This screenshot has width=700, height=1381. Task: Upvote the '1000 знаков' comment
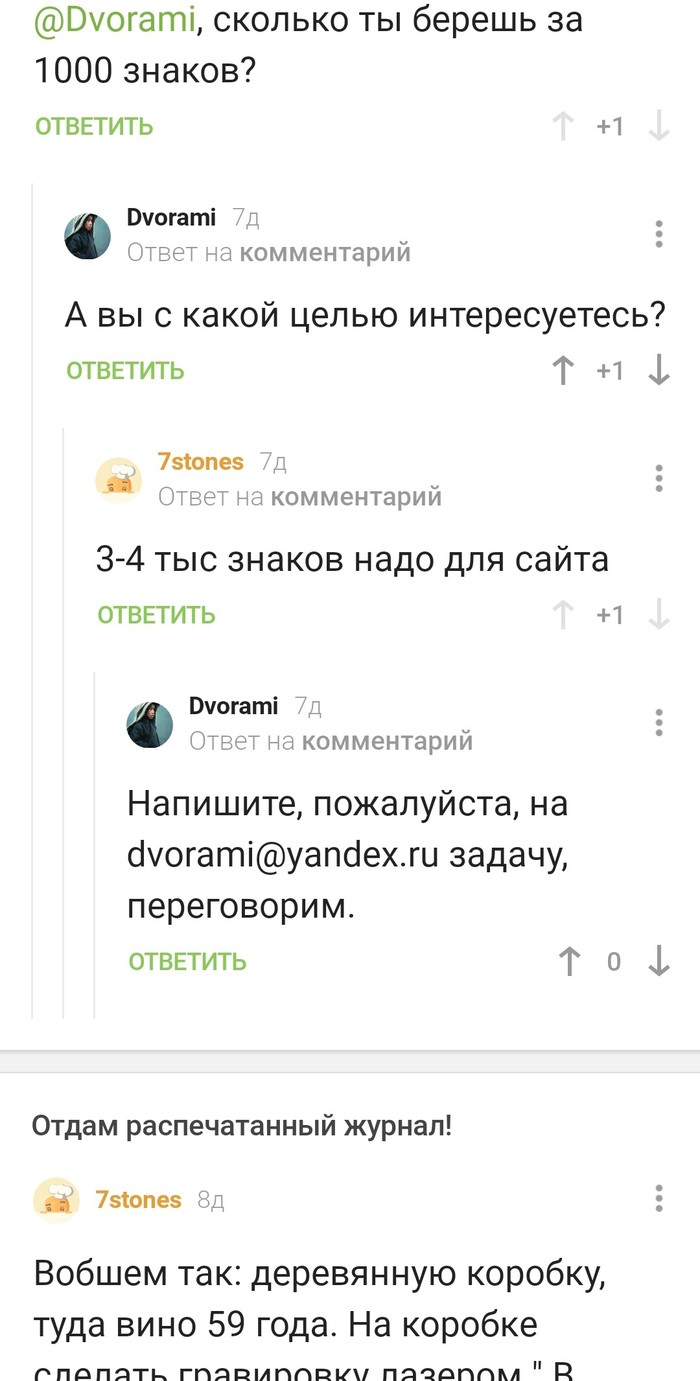coord(563,126)
